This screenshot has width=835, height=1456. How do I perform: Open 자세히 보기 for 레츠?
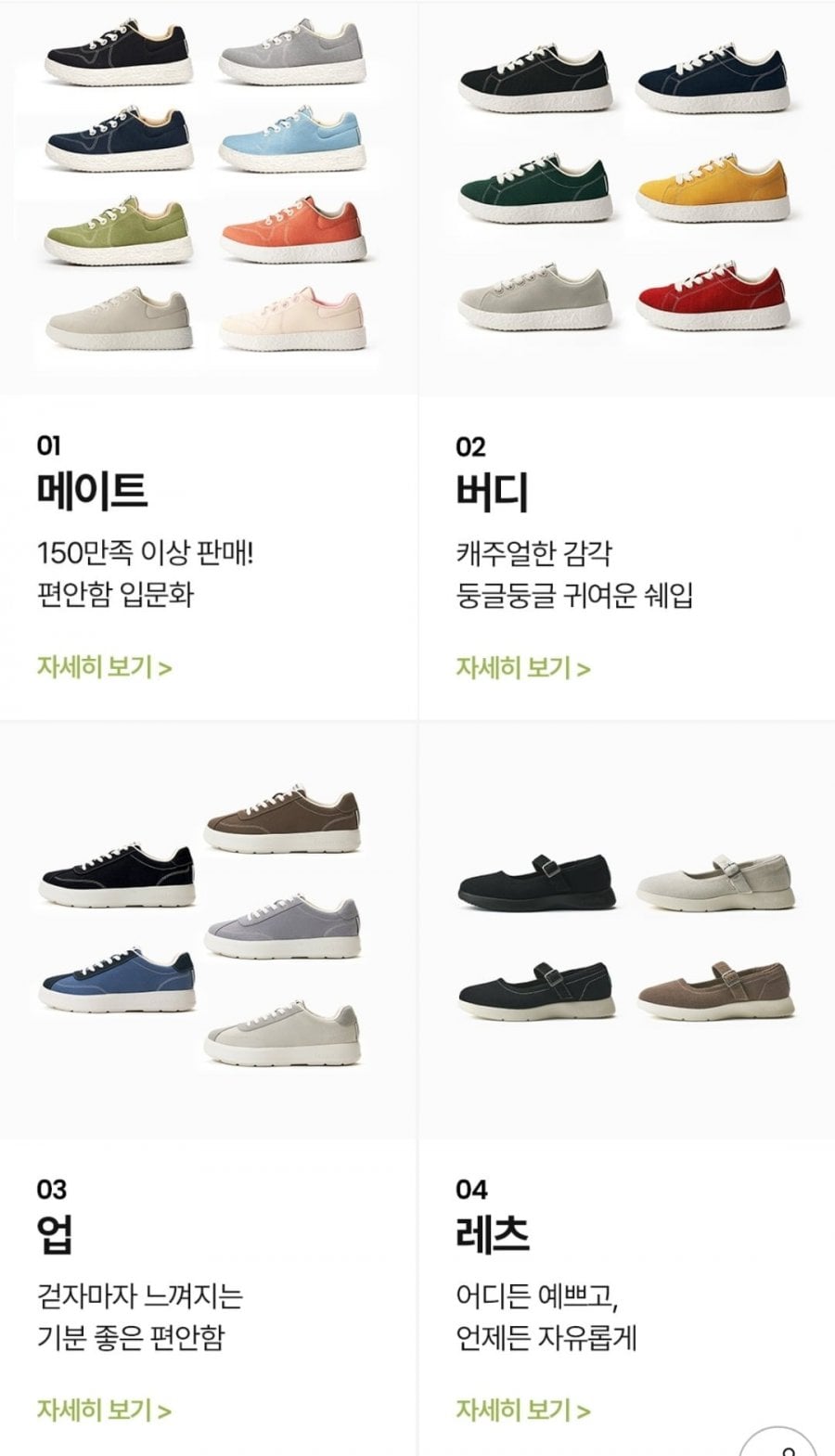[523, 1410]
